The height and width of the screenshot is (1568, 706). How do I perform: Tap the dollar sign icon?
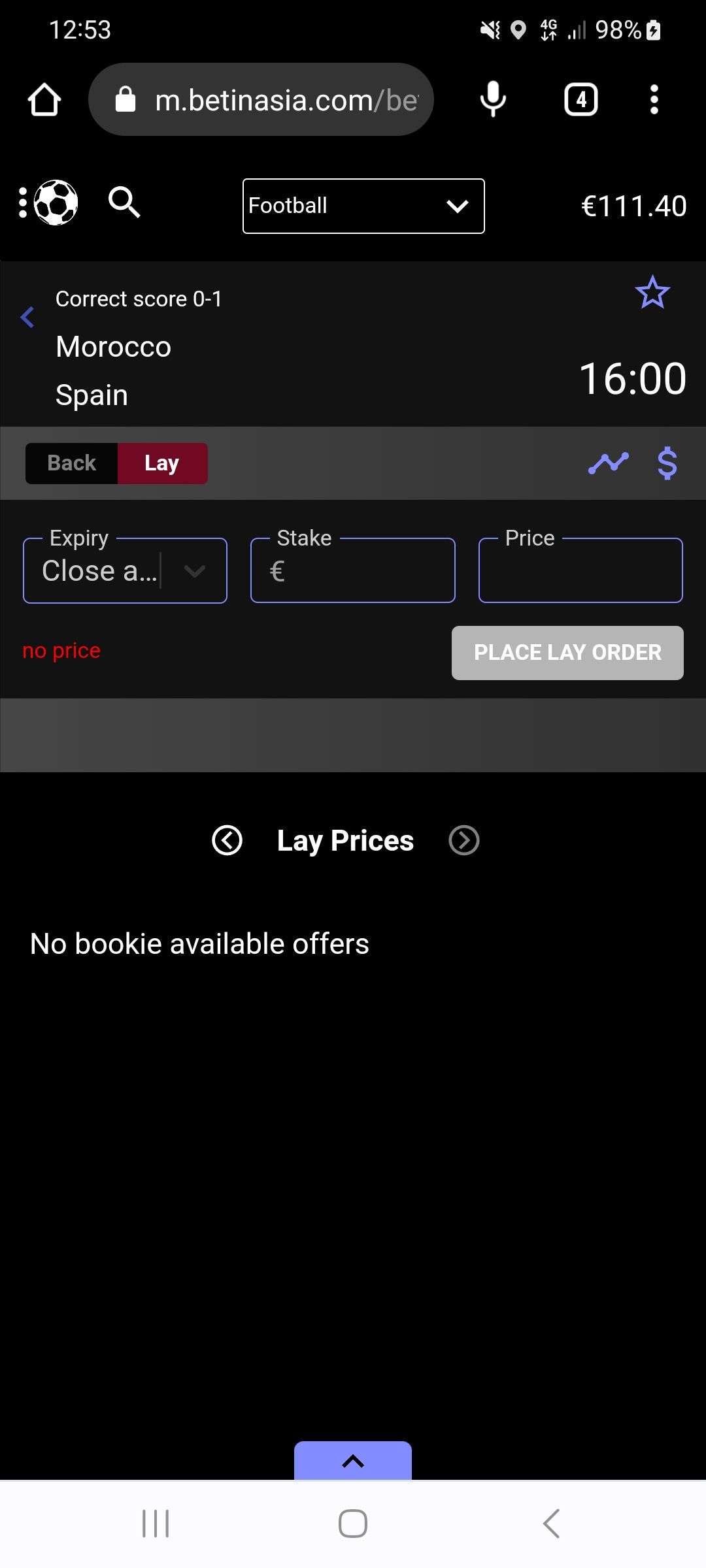click(667, 463)
